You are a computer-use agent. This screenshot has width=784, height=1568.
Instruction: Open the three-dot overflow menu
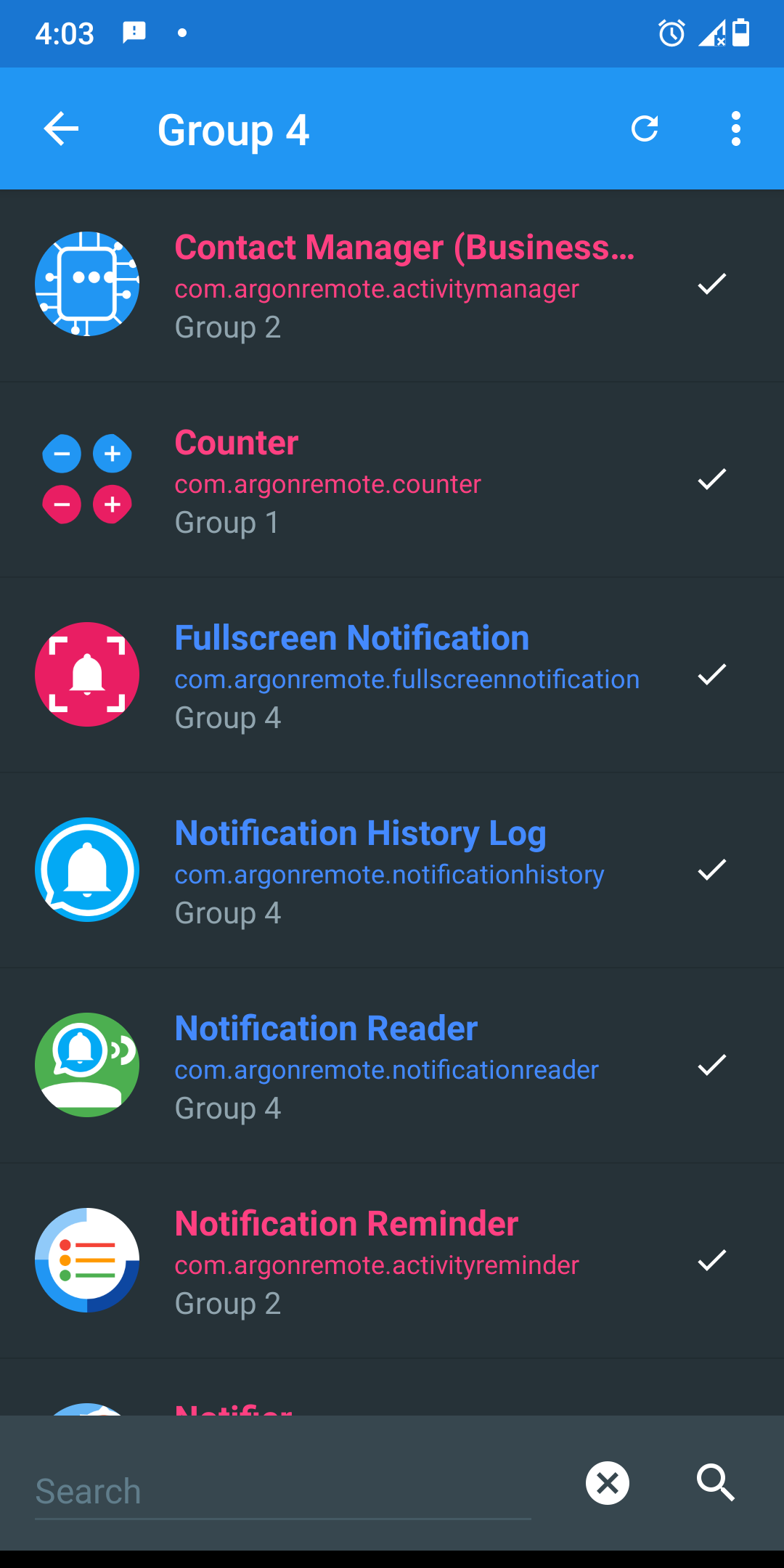pyautogui.click(x=735, y=129)
